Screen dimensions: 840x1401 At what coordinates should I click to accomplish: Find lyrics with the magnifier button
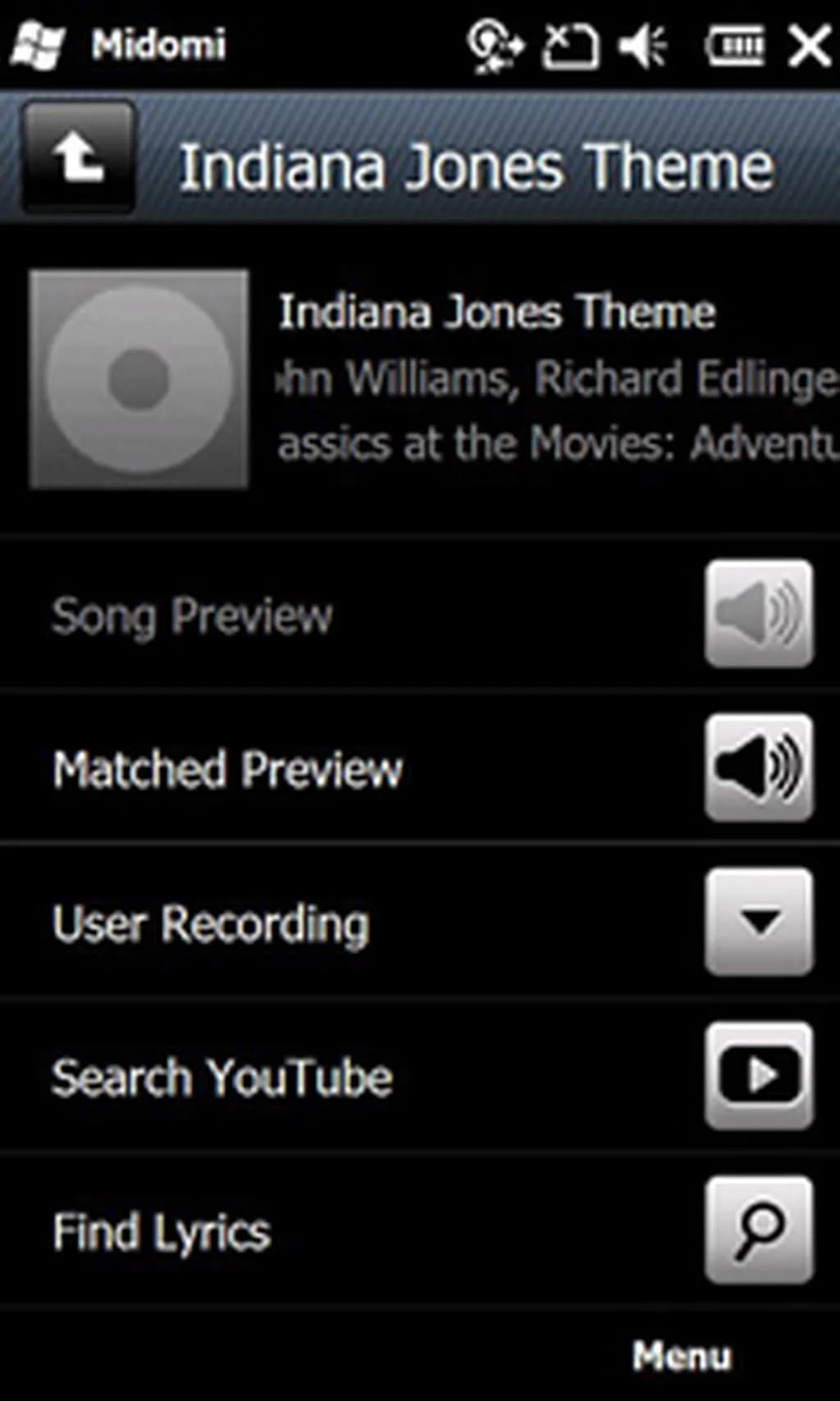coord(759,1229)
